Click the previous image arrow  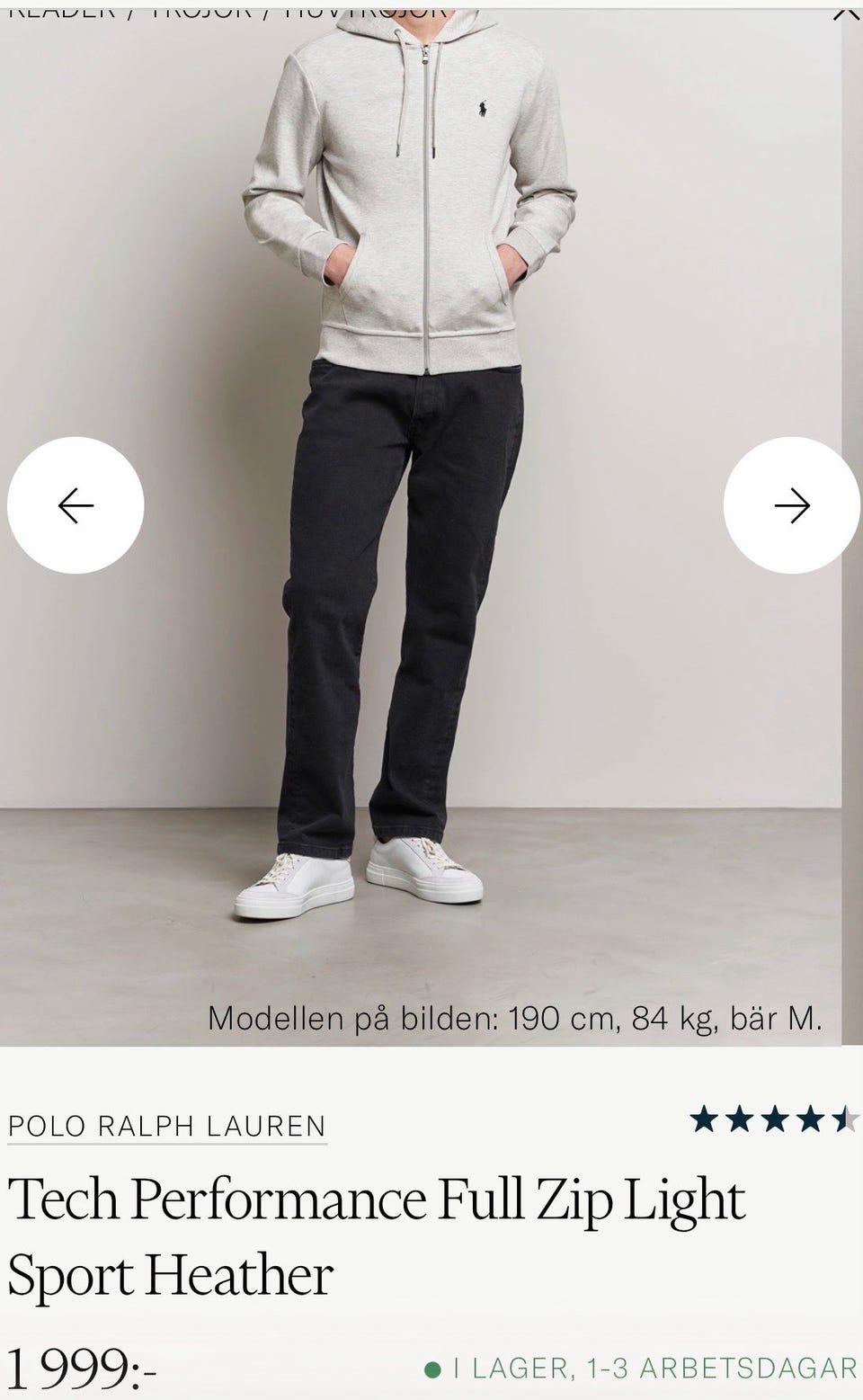pos(76,505)
